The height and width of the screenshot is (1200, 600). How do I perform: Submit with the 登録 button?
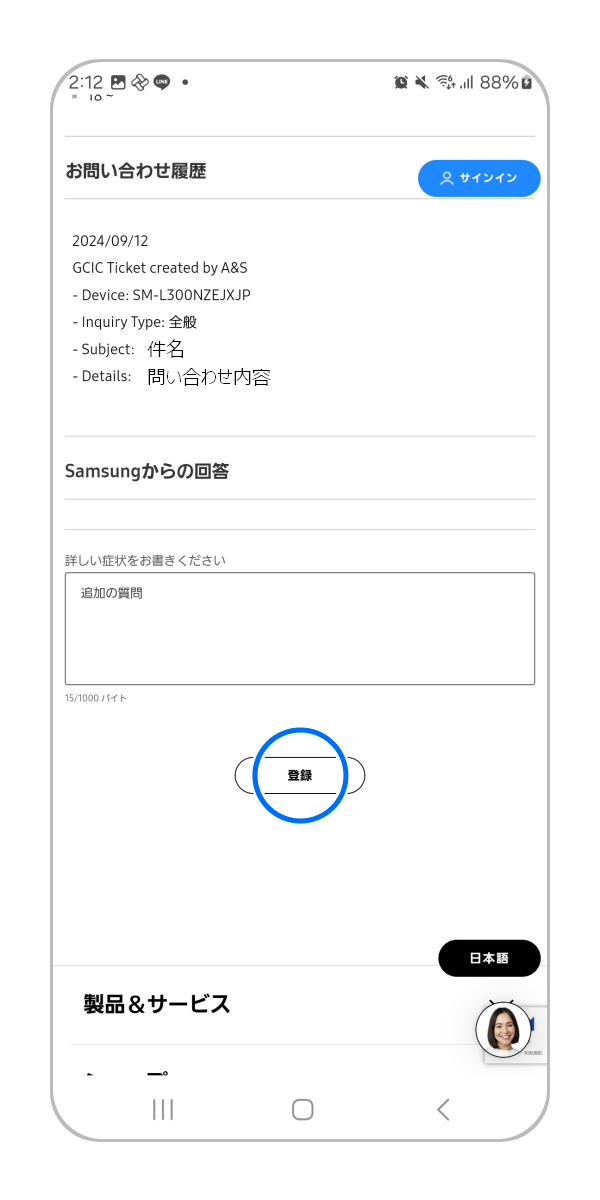300,775
